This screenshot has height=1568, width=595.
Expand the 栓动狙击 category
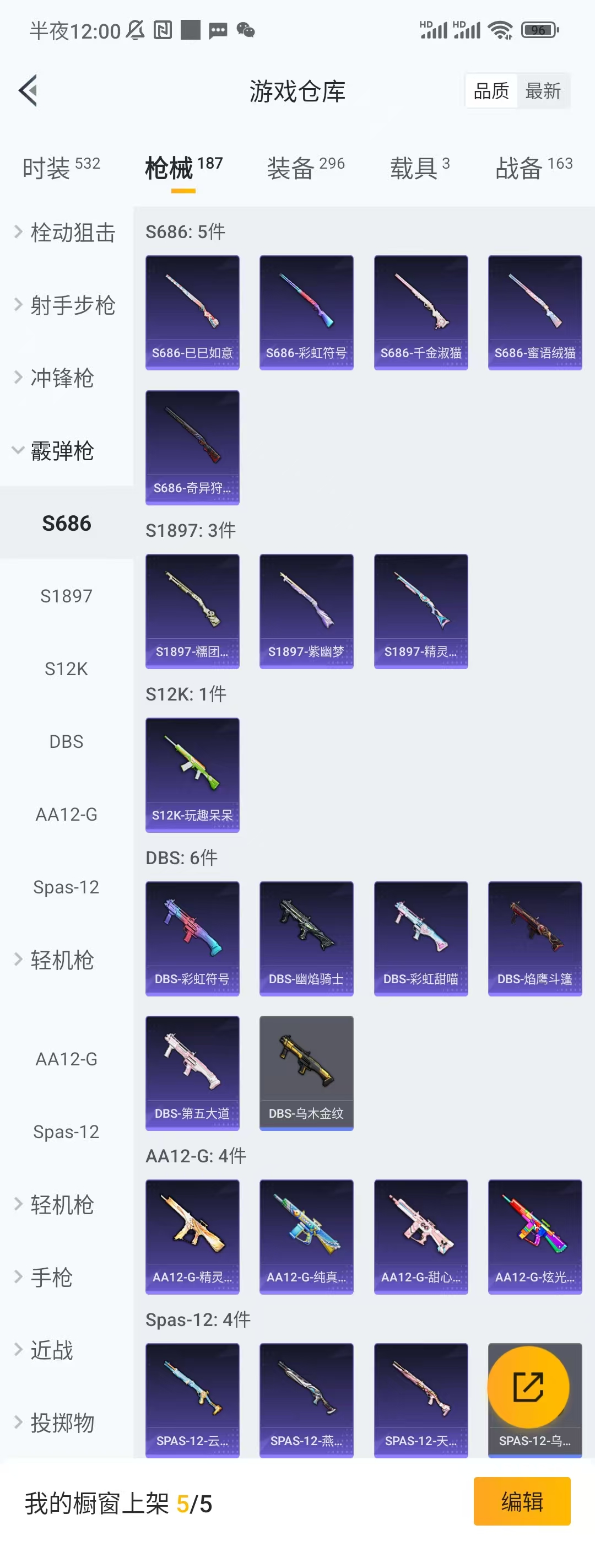click(x=66, y=232)
